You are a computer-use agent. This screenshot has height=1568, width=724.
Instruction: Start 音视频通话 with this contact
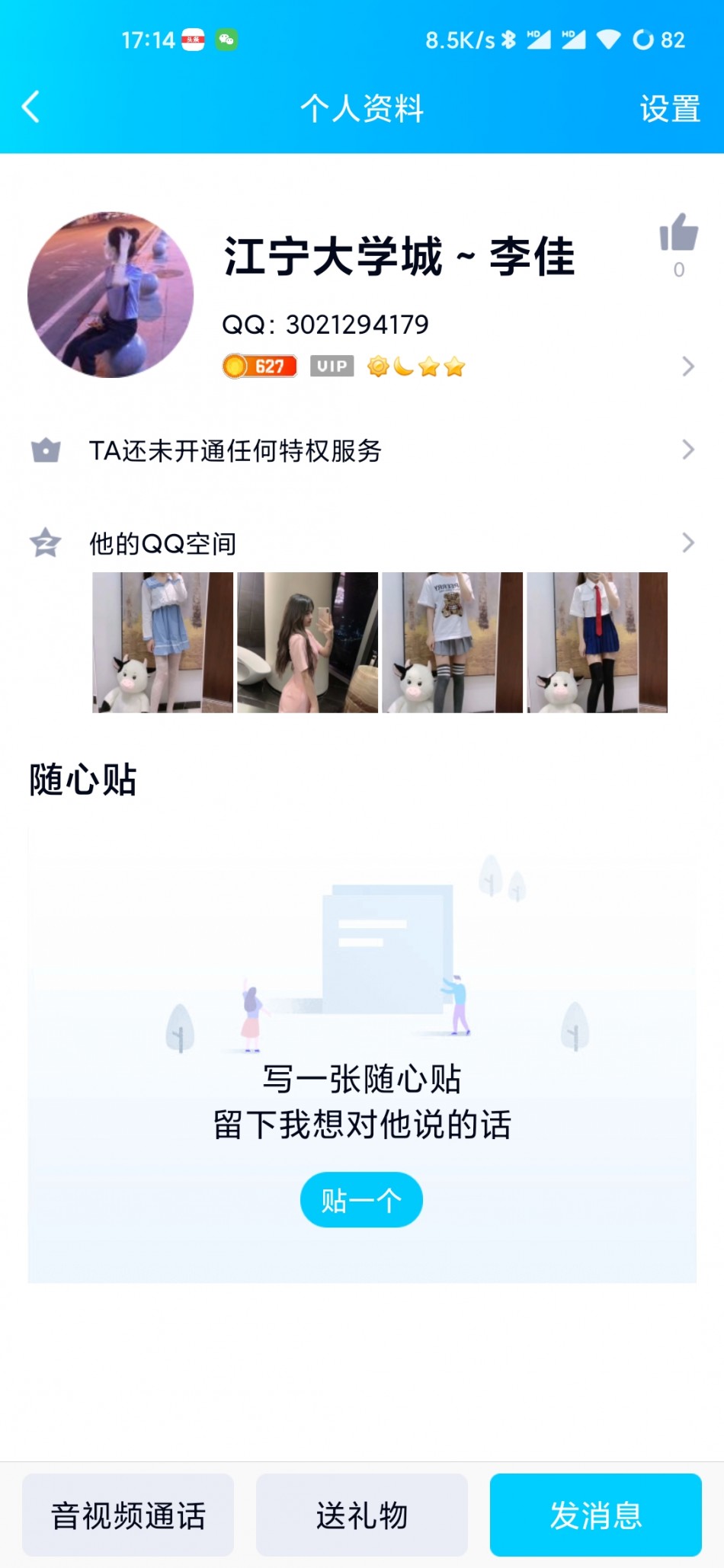pyautogui.click(x=128, y=1515)
